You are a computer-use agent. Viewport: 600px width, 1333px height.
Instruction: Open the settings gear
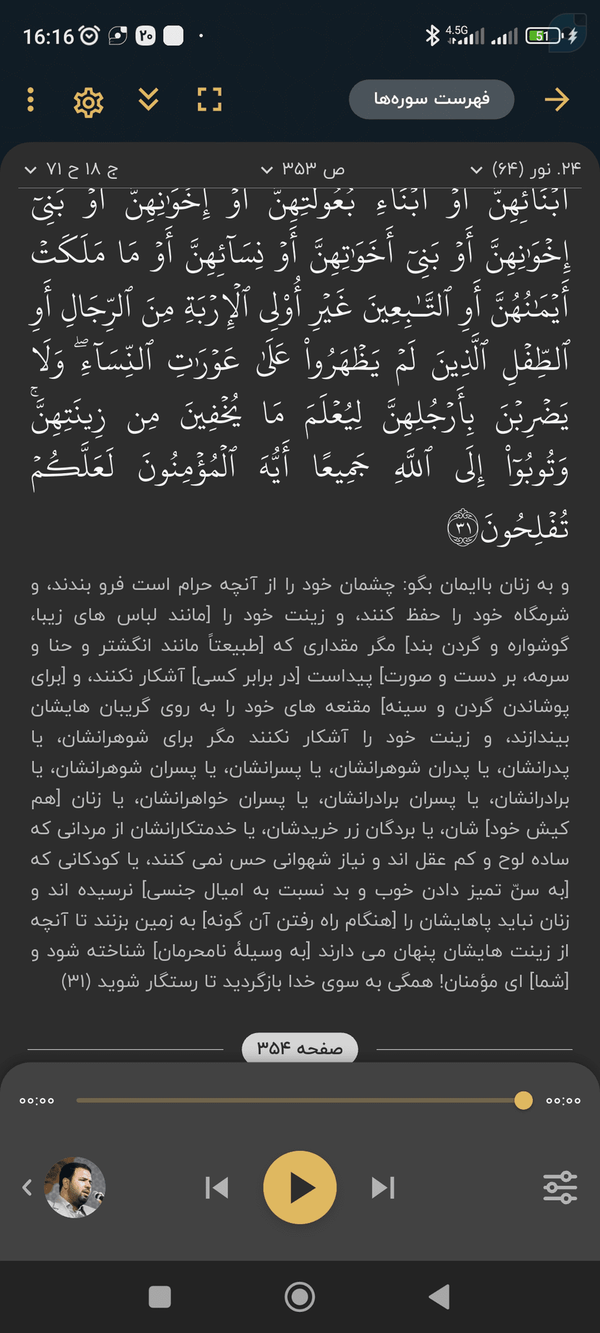coord(89,101)
